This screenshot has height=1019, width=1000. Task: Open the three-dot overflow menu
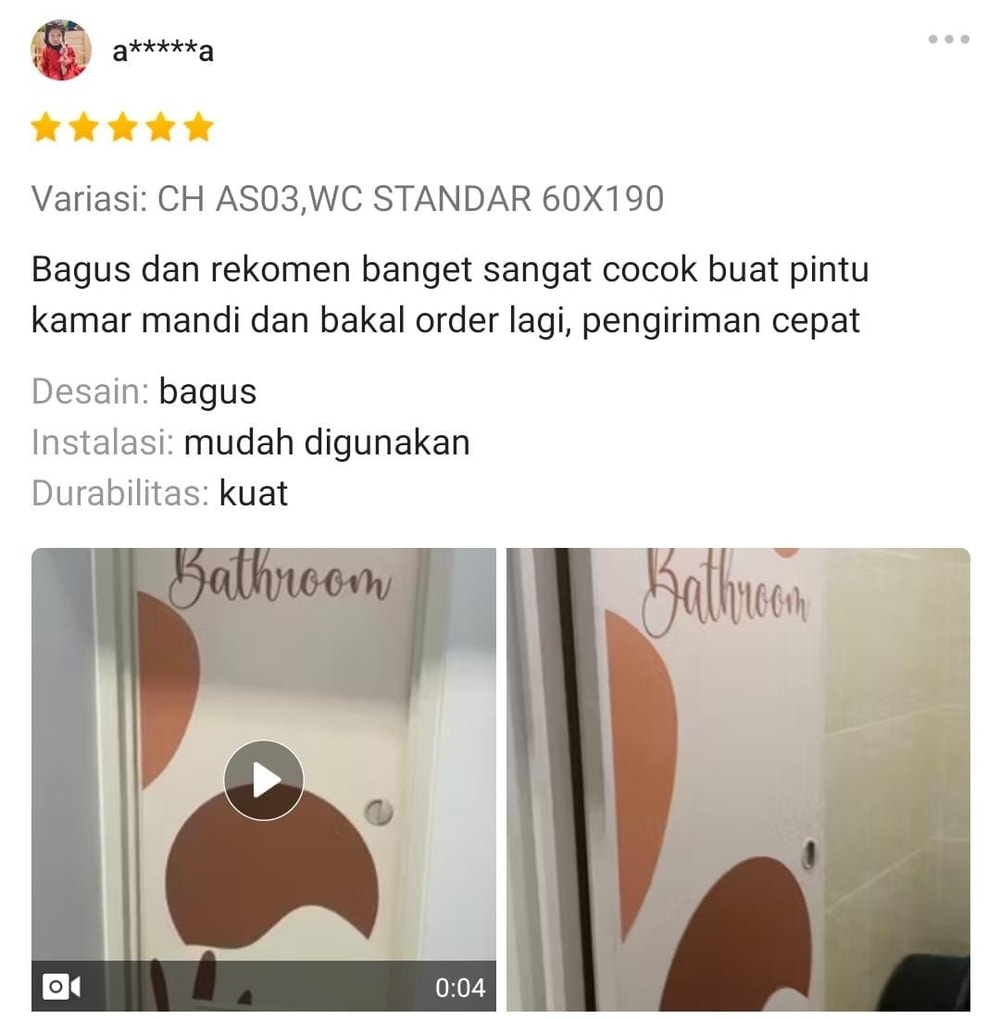pyautogui.click(x=948, y=40)
